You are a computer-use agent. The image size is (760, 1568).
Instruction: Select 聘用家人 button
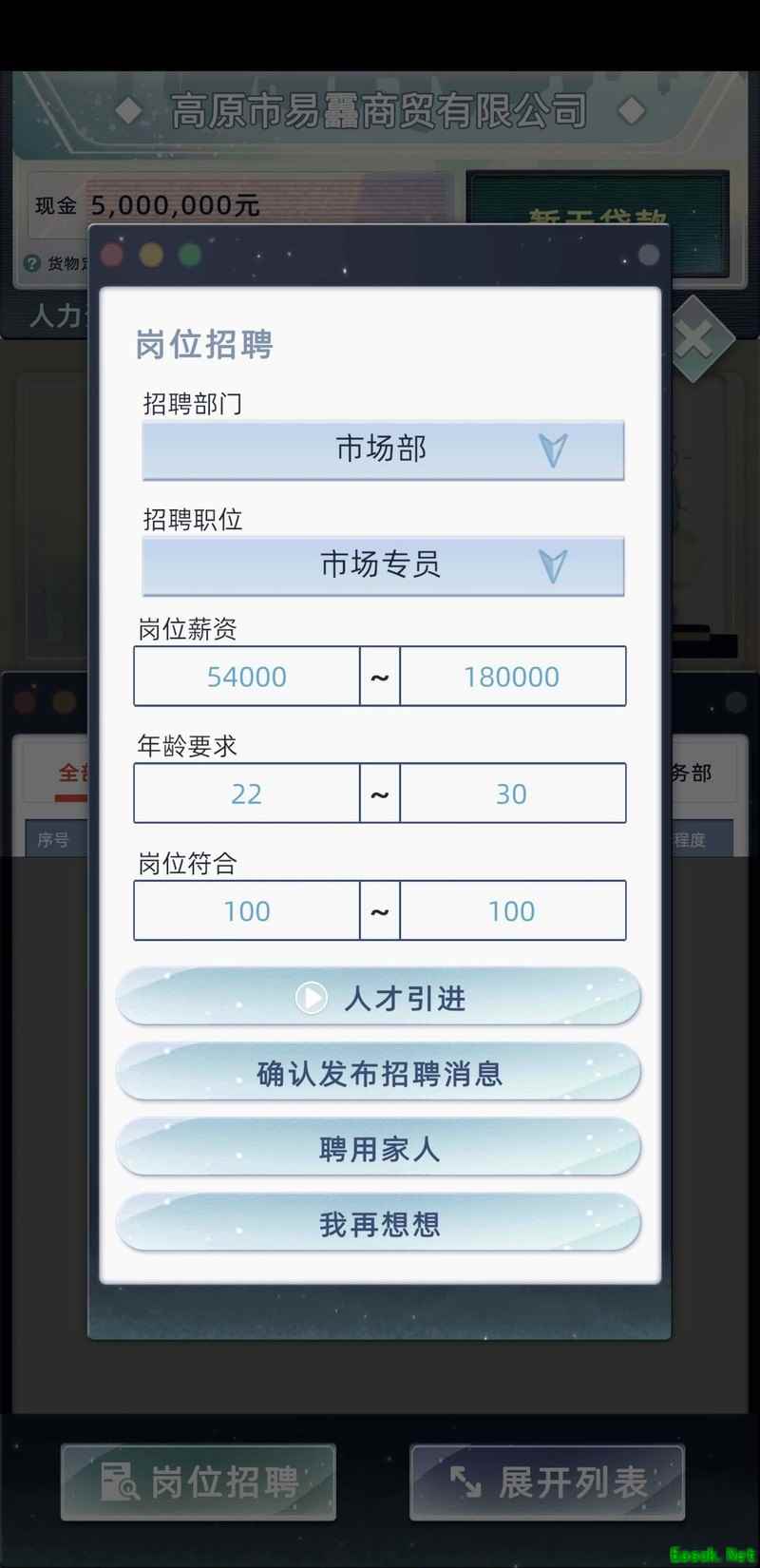(378, 1148)
